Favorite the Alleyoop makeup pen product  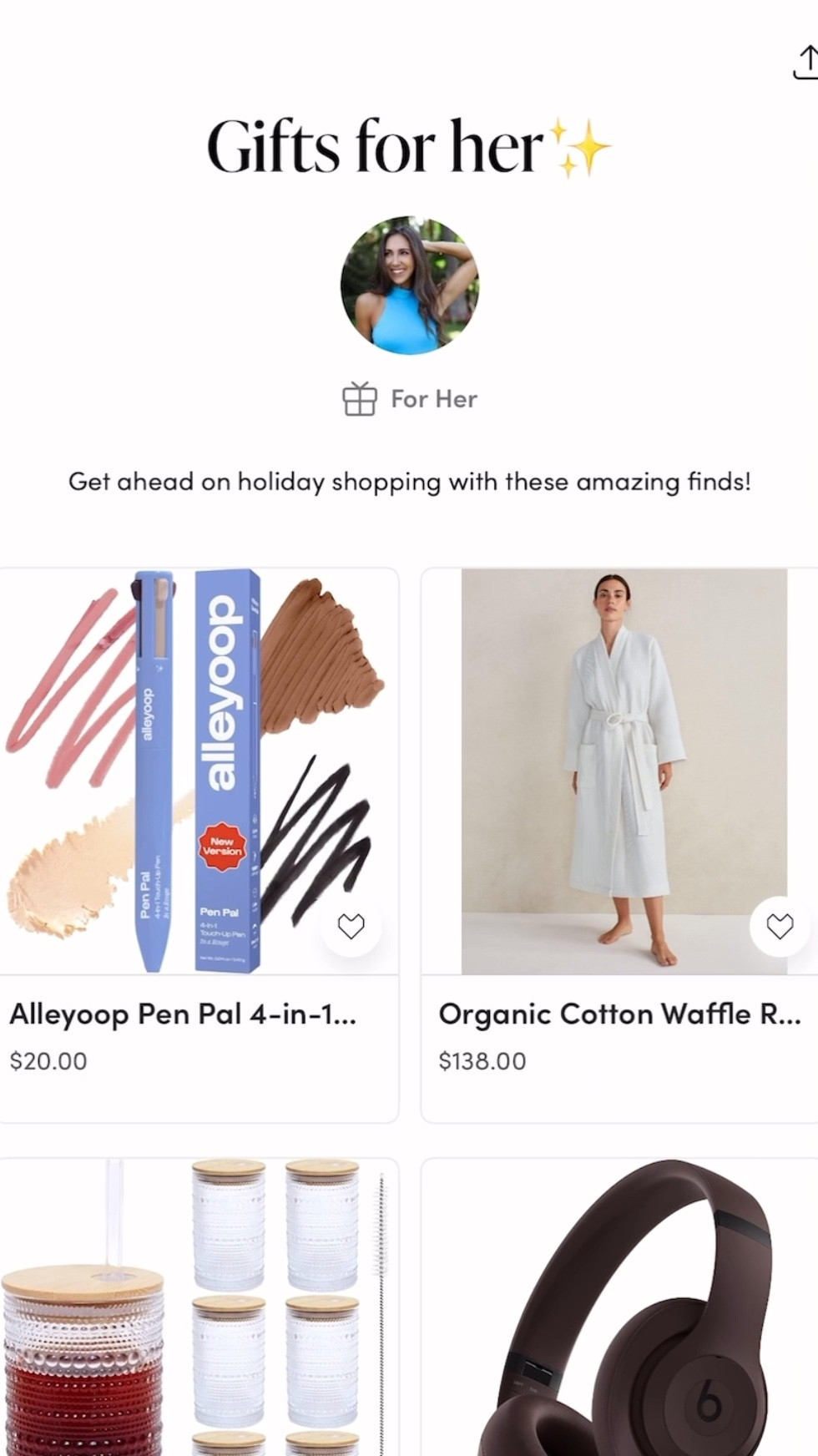coord(351,926)
